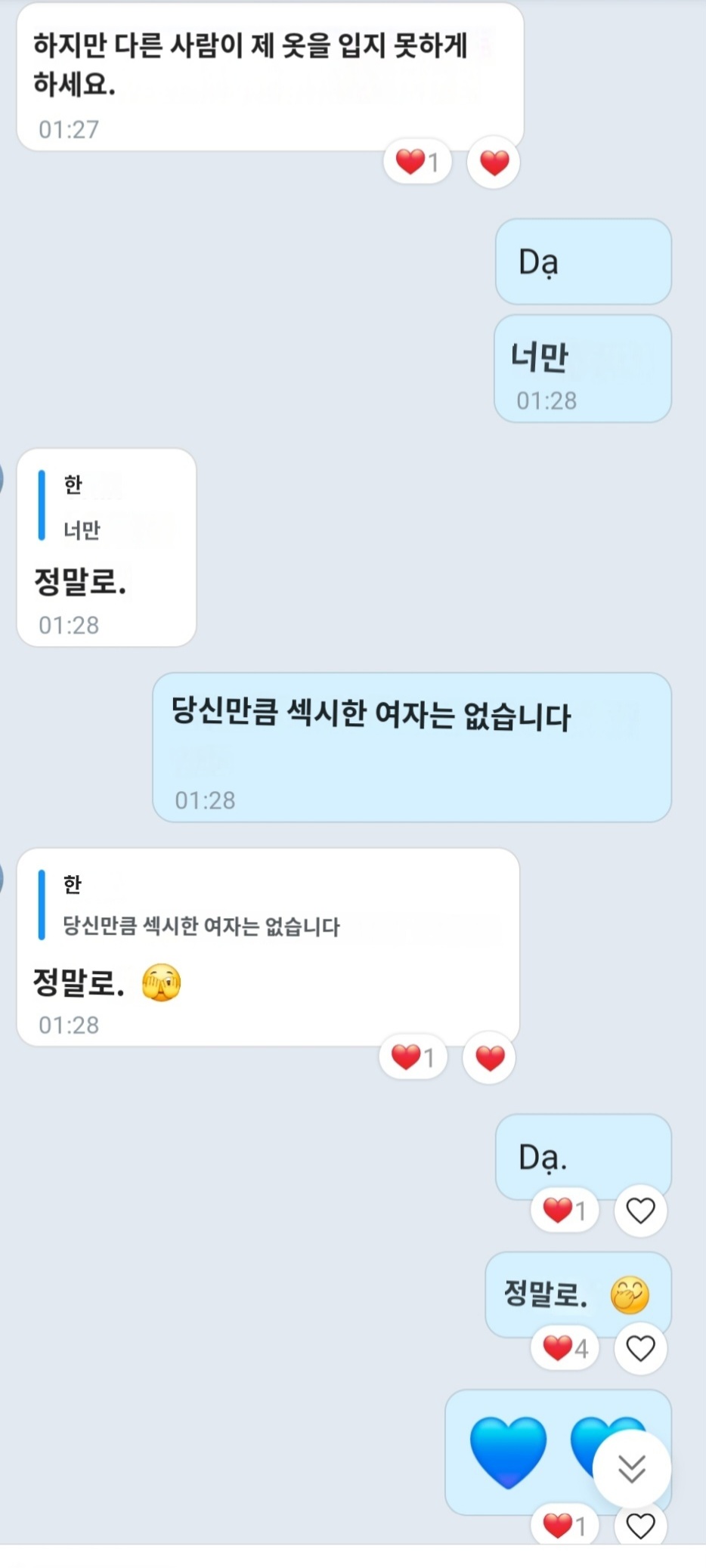Tap the outline heart under "정말로. 🤭" message

click(x=640, y=1348)
